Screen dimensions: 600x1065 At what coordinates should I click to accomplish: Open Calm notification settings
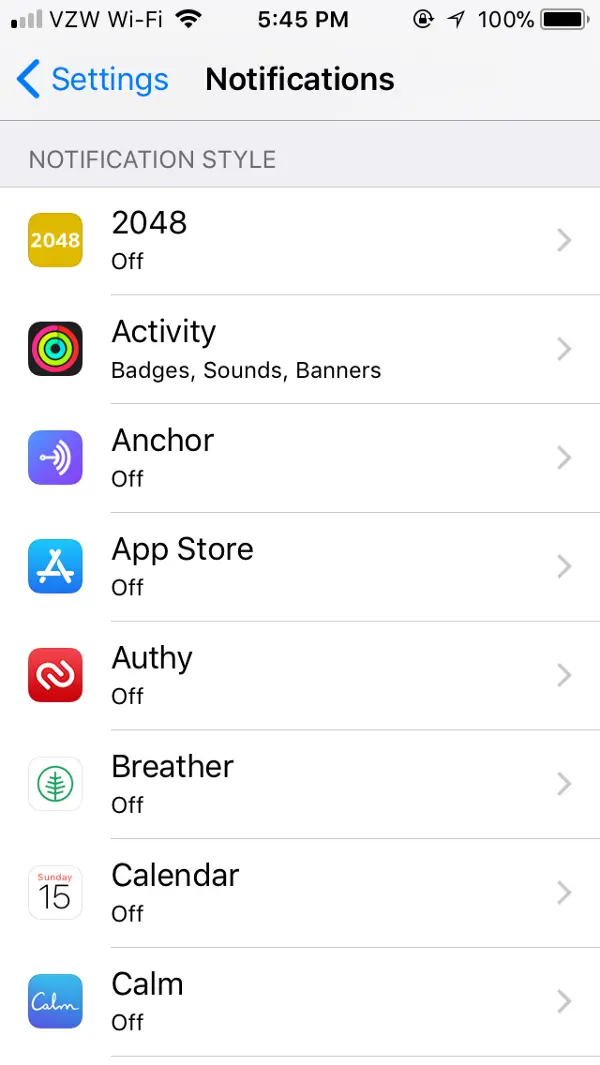tap(300, 1001)
